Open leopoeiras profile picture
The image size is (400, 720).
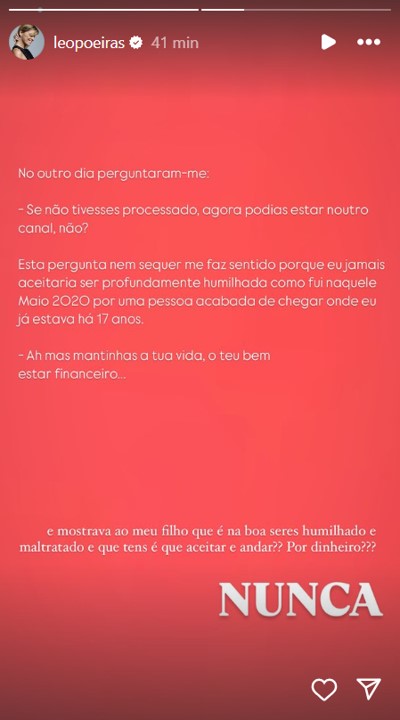coord(27,42)
